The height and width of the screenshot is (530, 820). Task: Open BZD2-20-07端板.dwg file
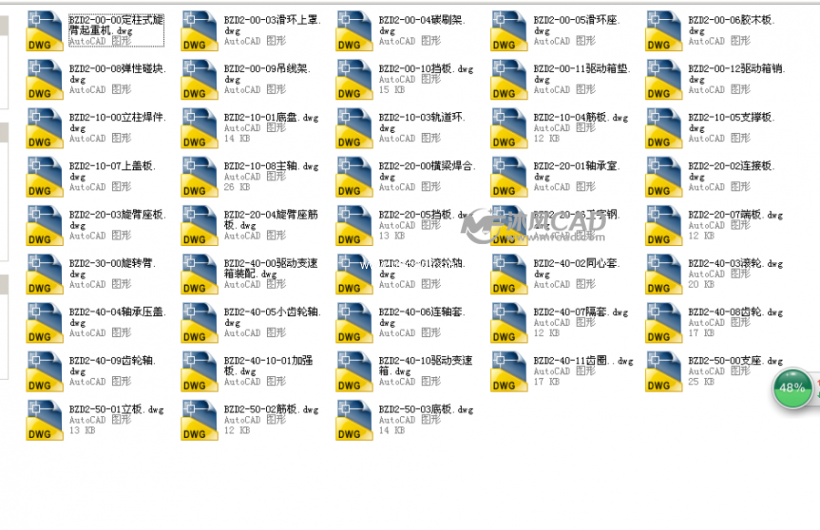(x=664, y=225)
